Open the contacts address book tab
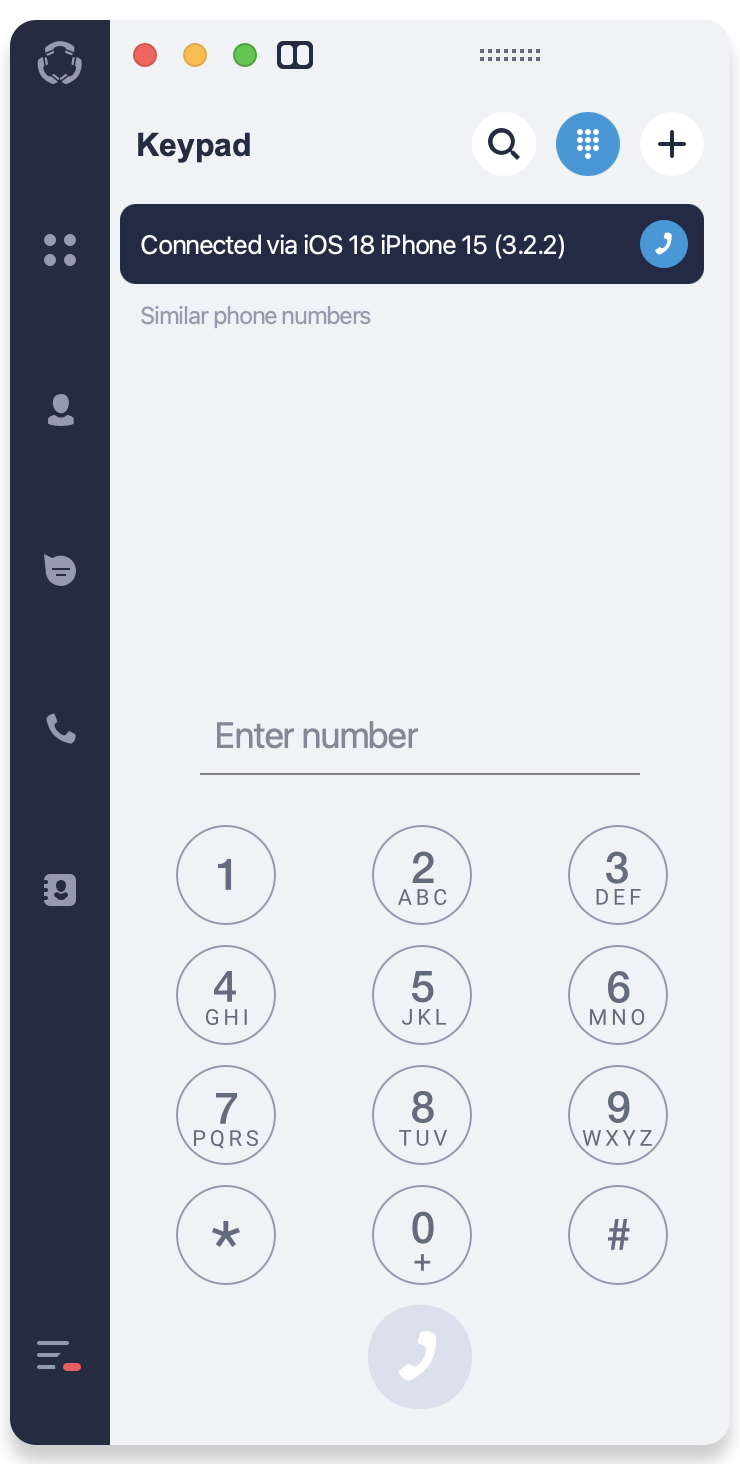The width and height of the screenshot is (740, 1464). (60, 890)
